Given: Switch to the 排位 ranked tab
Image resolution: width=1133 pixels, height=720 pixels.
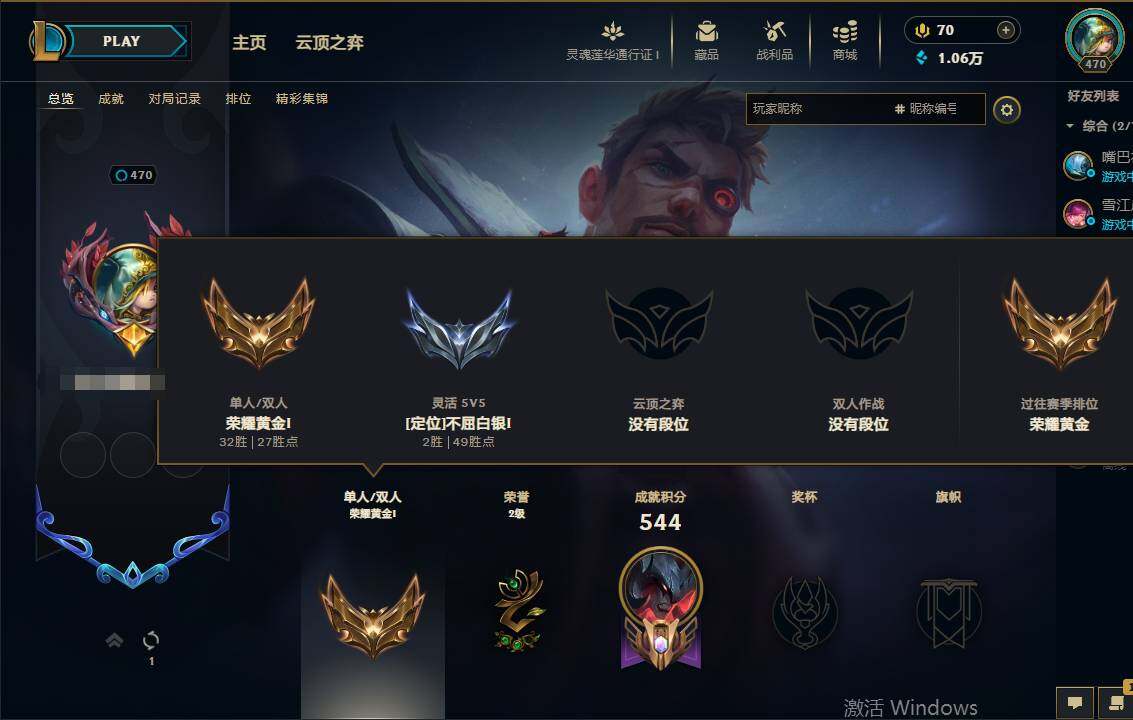Looking at the screenshot, I should [x=238, y=99].
